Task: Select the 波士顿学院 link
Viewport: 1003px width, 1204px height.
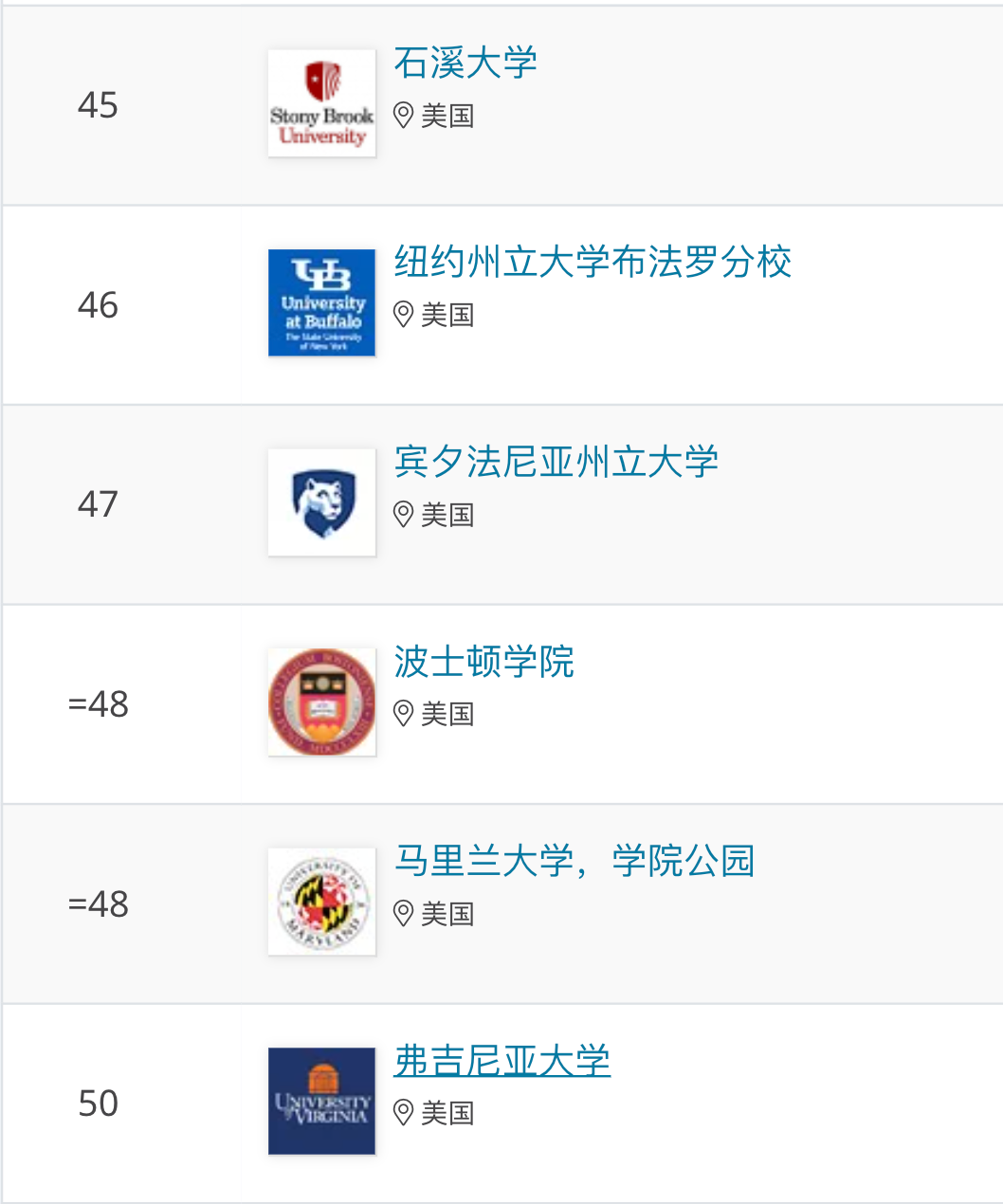Action: click(483, 662)
